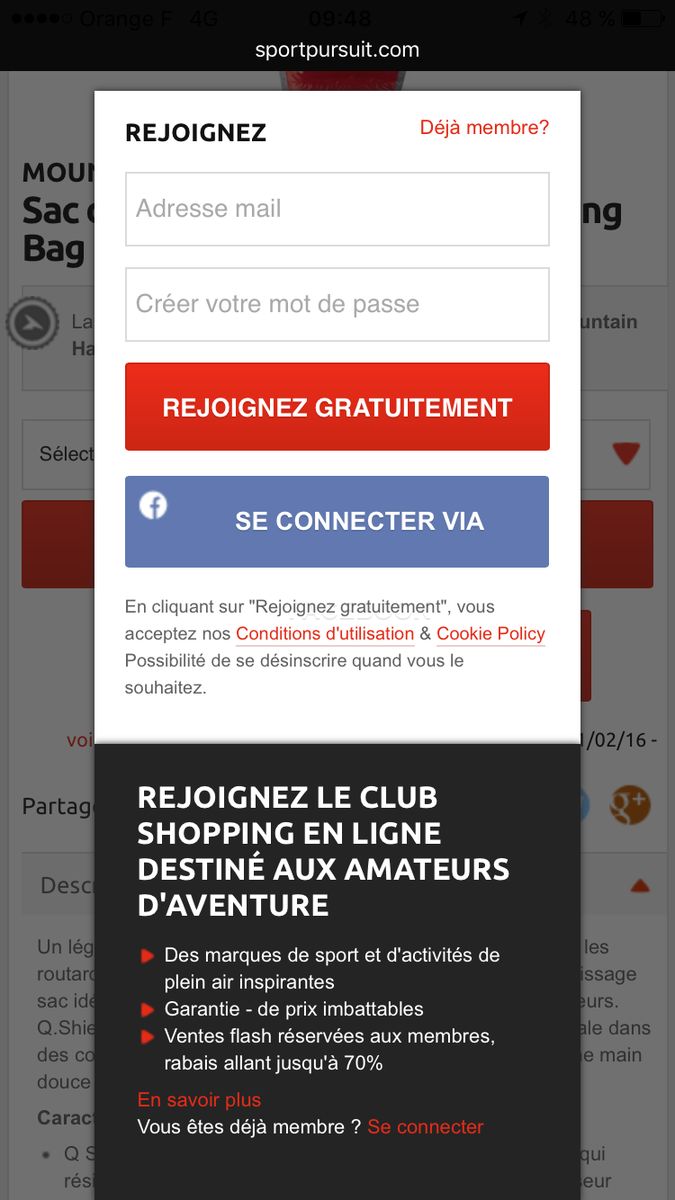Tap the sportpursuit.com address bar
675x1200 pixels.
(337, 50)
